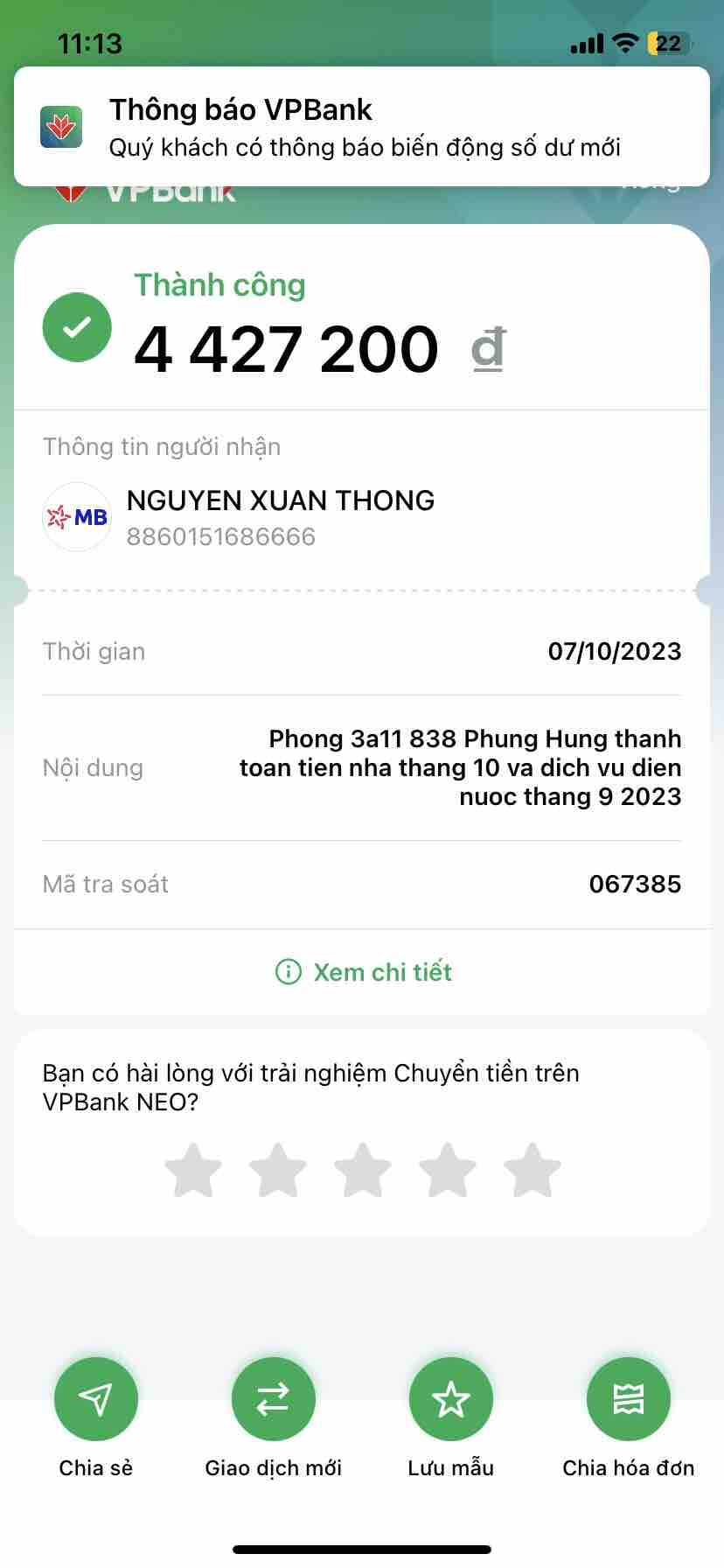Give a five-star rating
The width and height of the screenshot is (724, 1568).
532,1171
